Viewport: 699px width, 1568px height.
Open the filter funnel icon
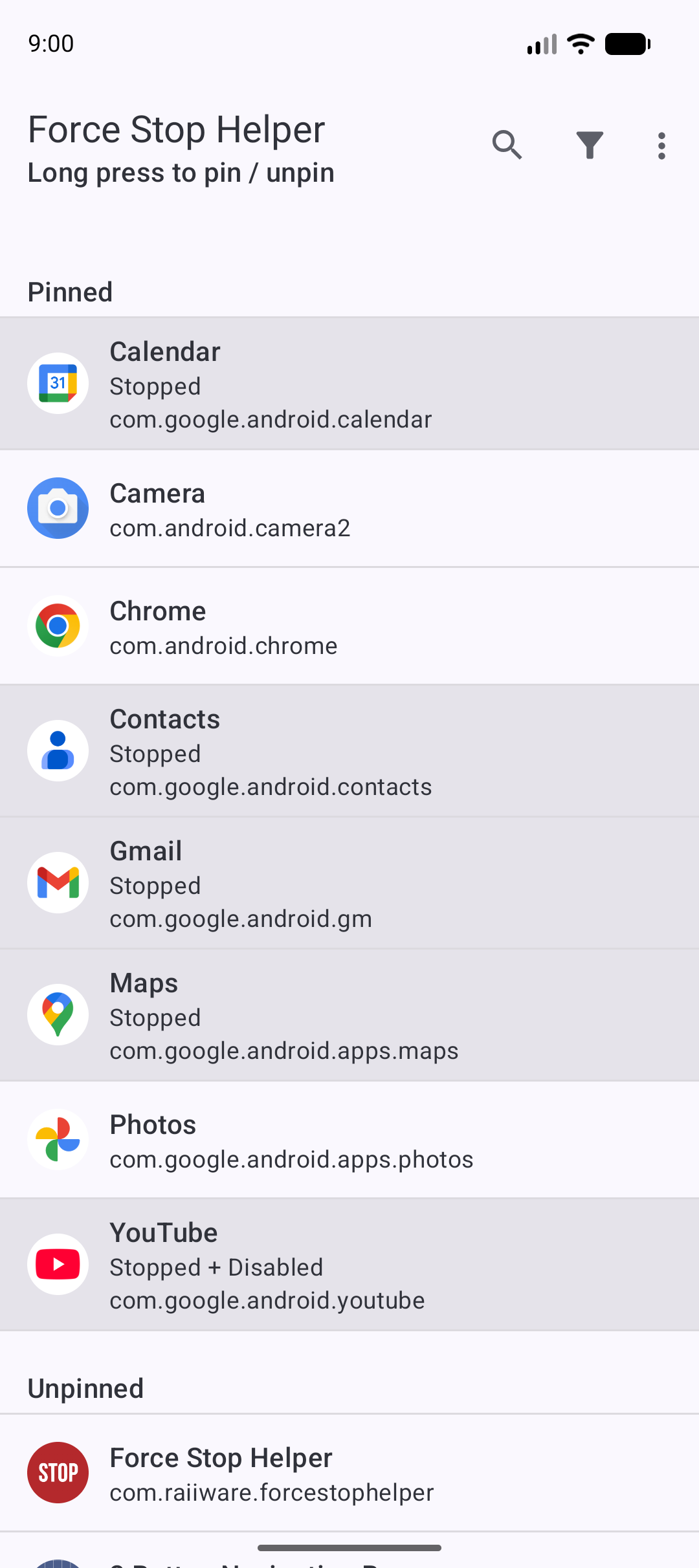click(x=590, y=146)
